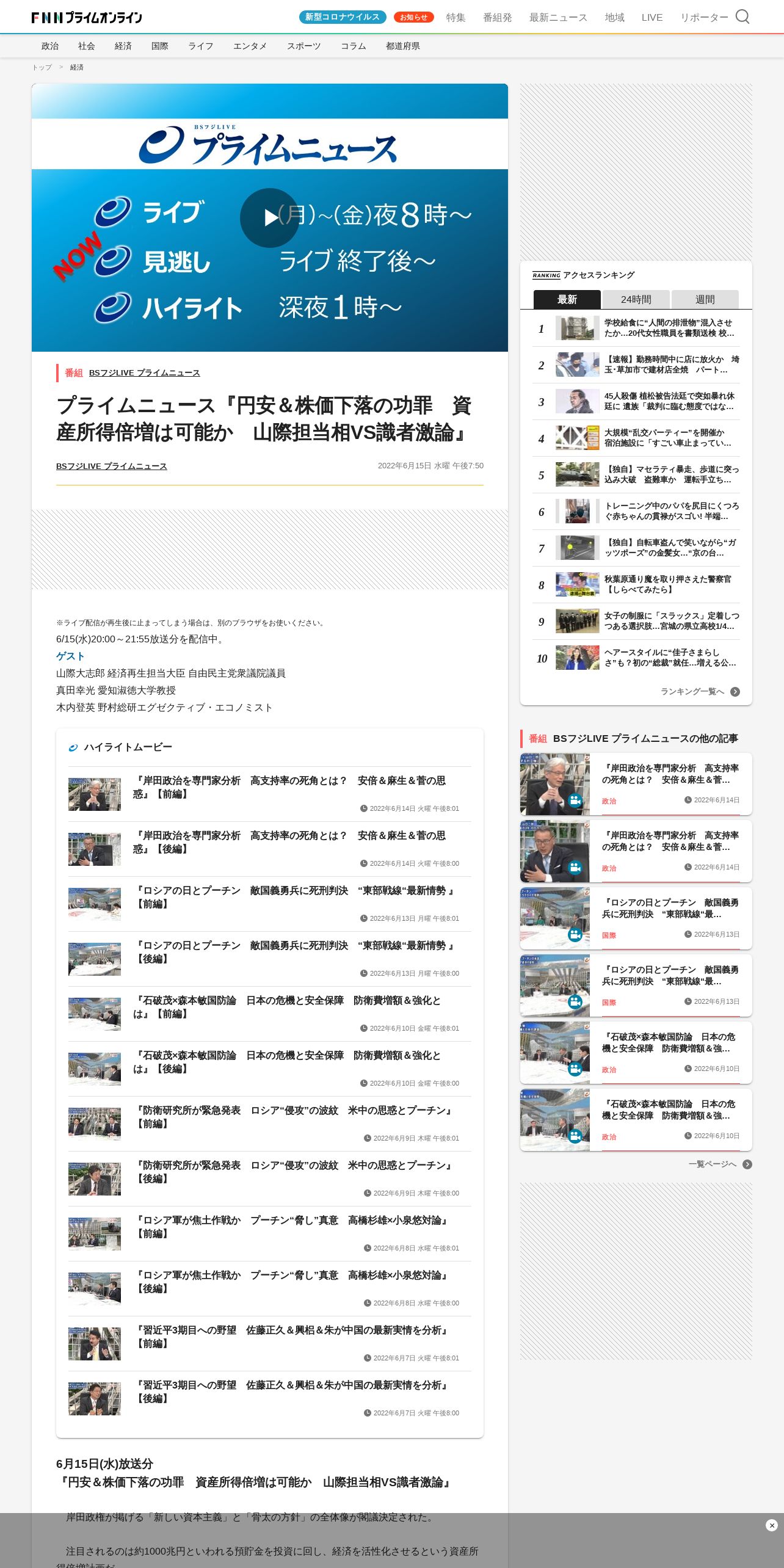Viewport: 784px width, 1568px height.
Task: Open the 新型コロナウイルス button
Action: click(343, 17)
